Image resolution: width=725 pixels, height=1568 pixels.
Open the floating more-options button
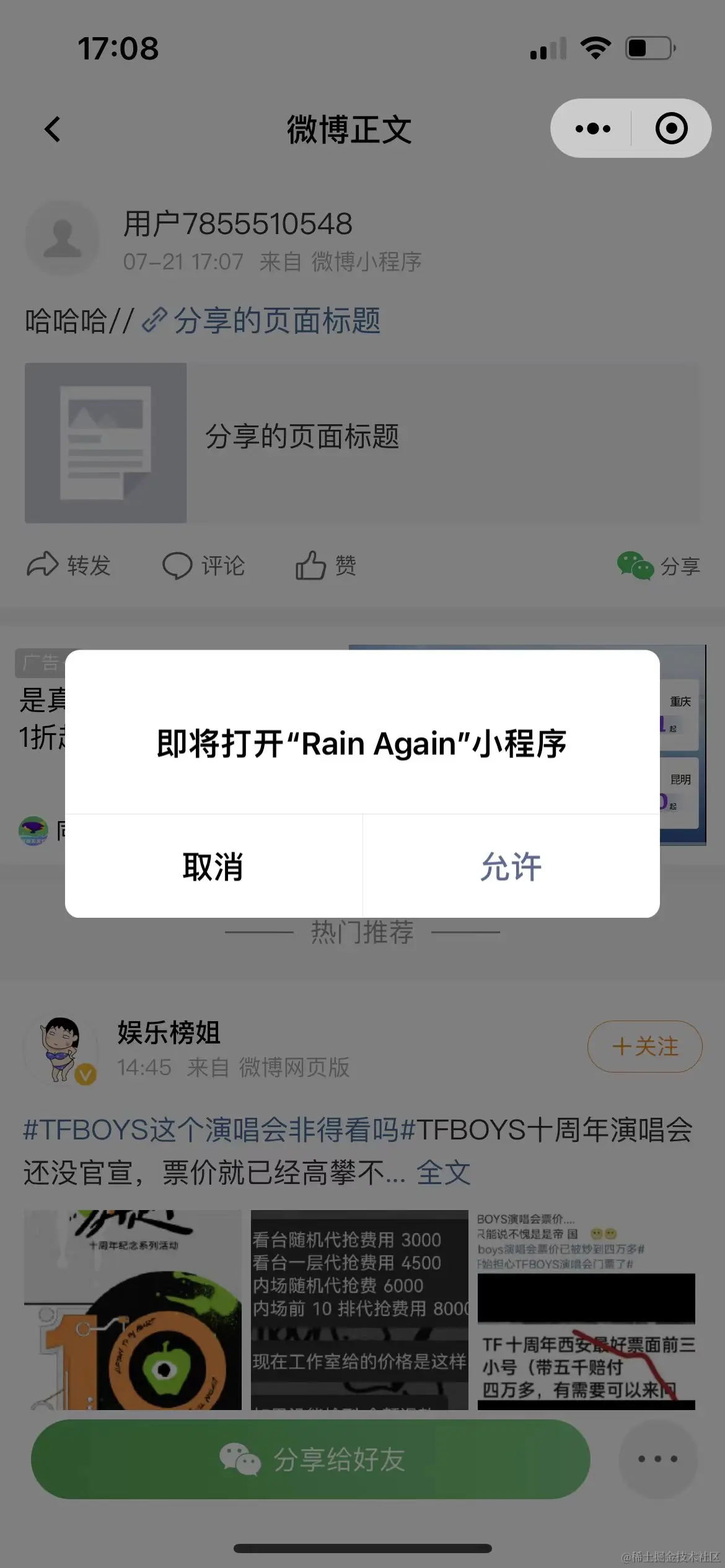tap(657, 1459)
